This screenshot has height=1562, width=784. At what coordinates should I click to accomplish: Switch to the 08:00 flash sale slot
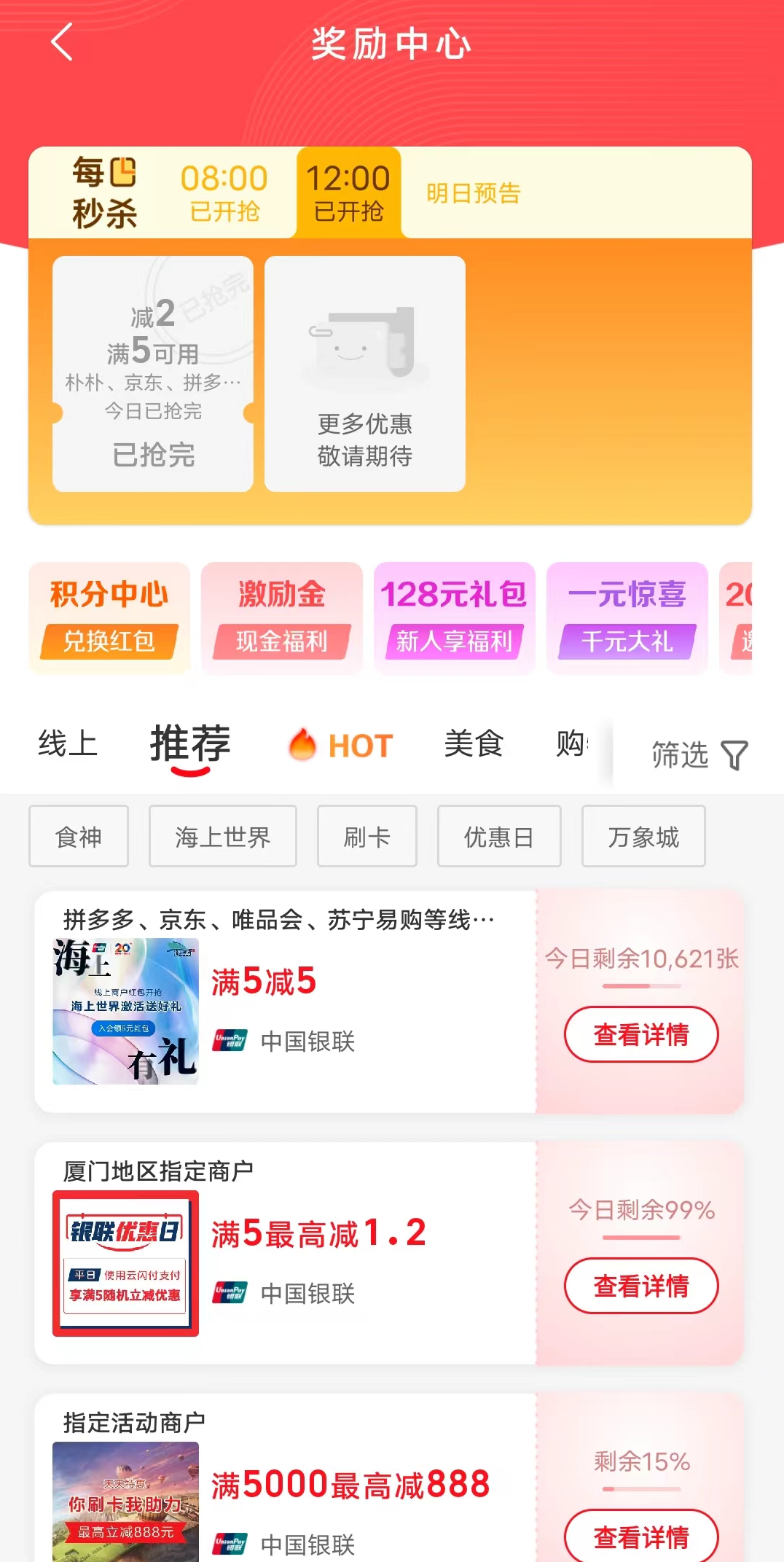(224, 193)
